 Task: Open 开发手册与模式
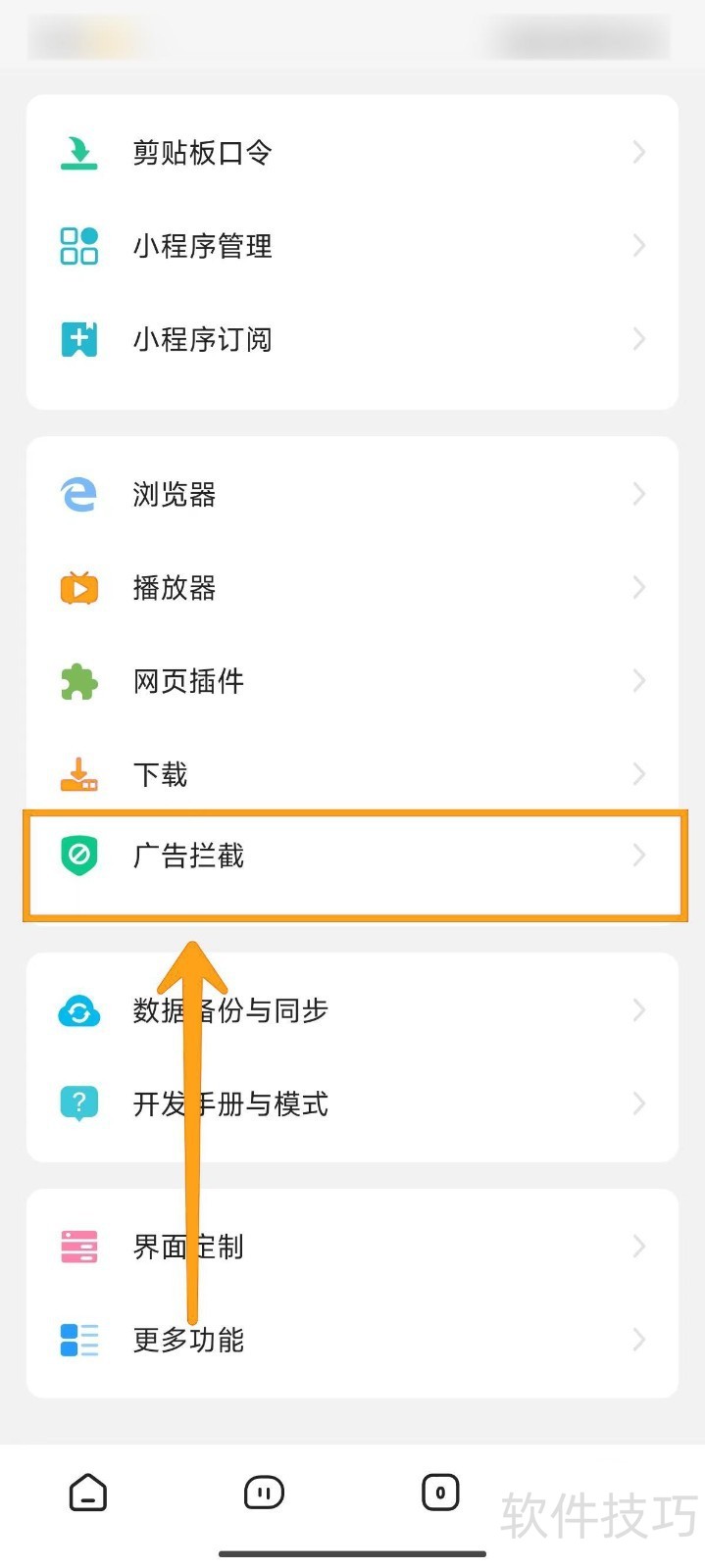(x=351, y=1104)
